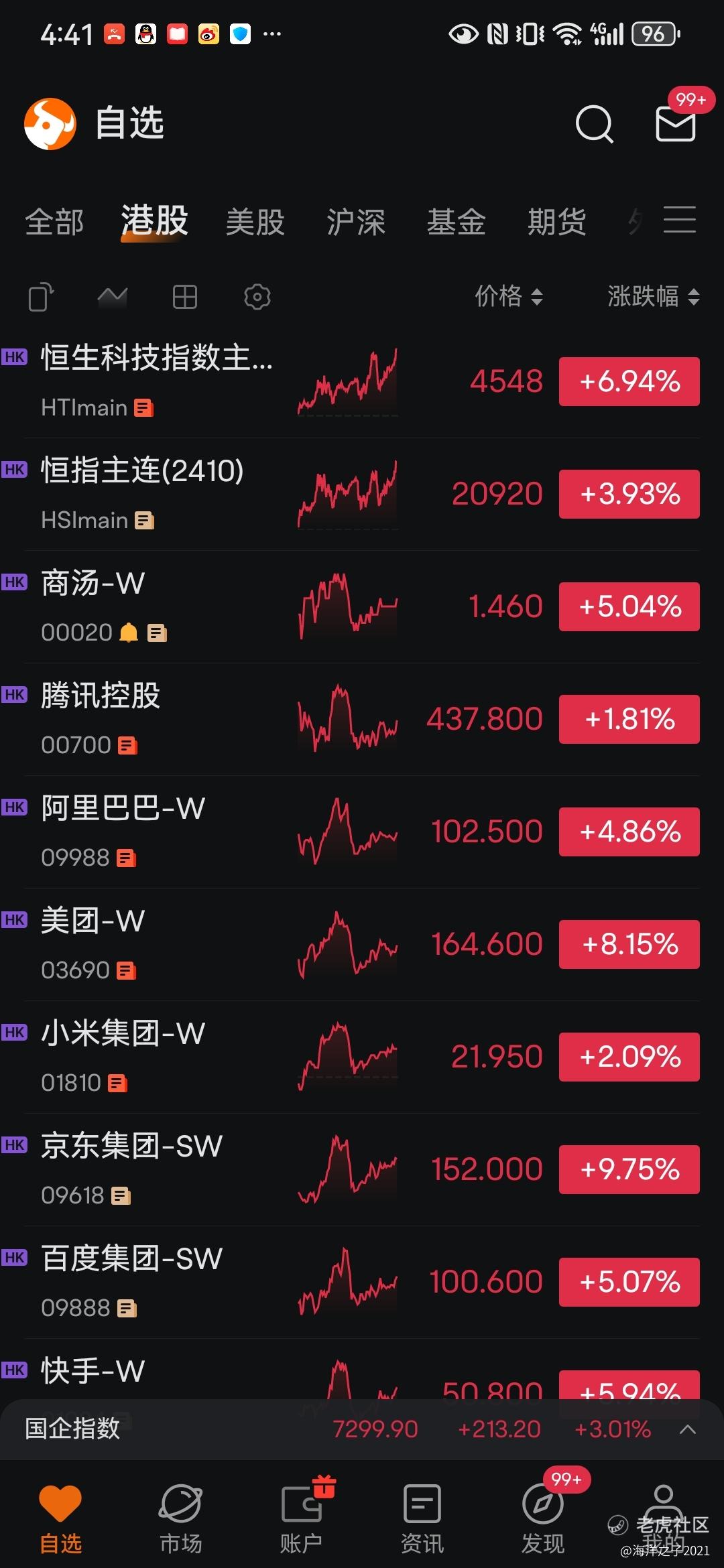Sort the list by 价格
This screenshot has height=1568, width=724.
click(509, 296)
